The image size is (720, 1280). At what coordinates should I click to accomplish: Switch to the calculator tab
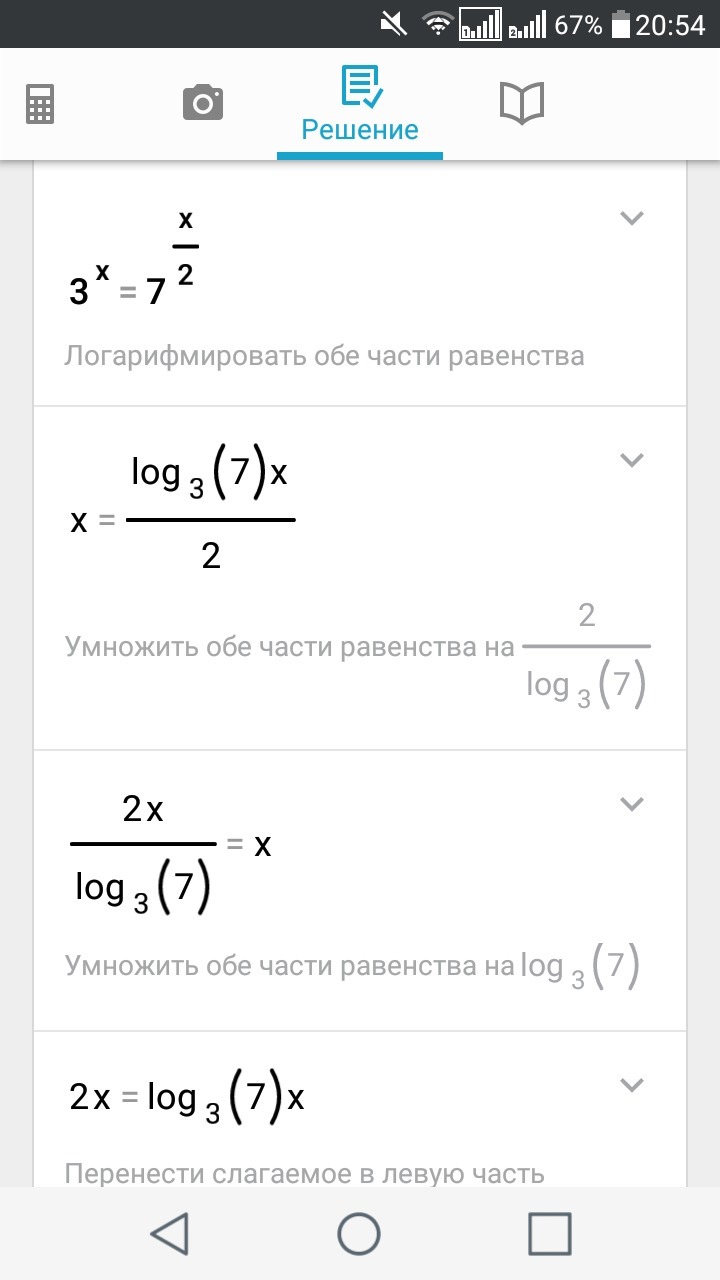[x=40, y=104]
